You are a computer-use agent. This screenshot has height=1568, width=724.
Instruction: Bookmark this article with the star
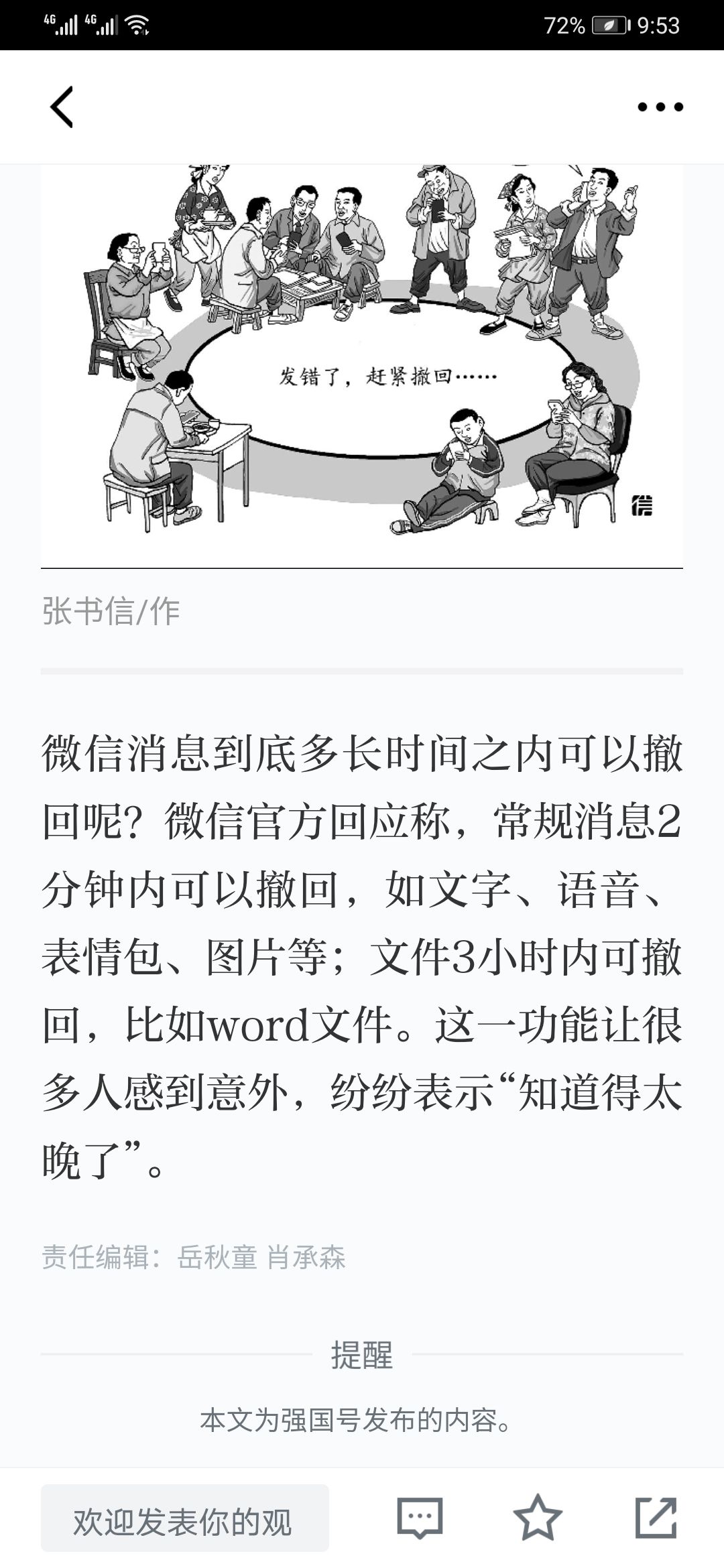pyautogui.click(x=537, y=1518)
